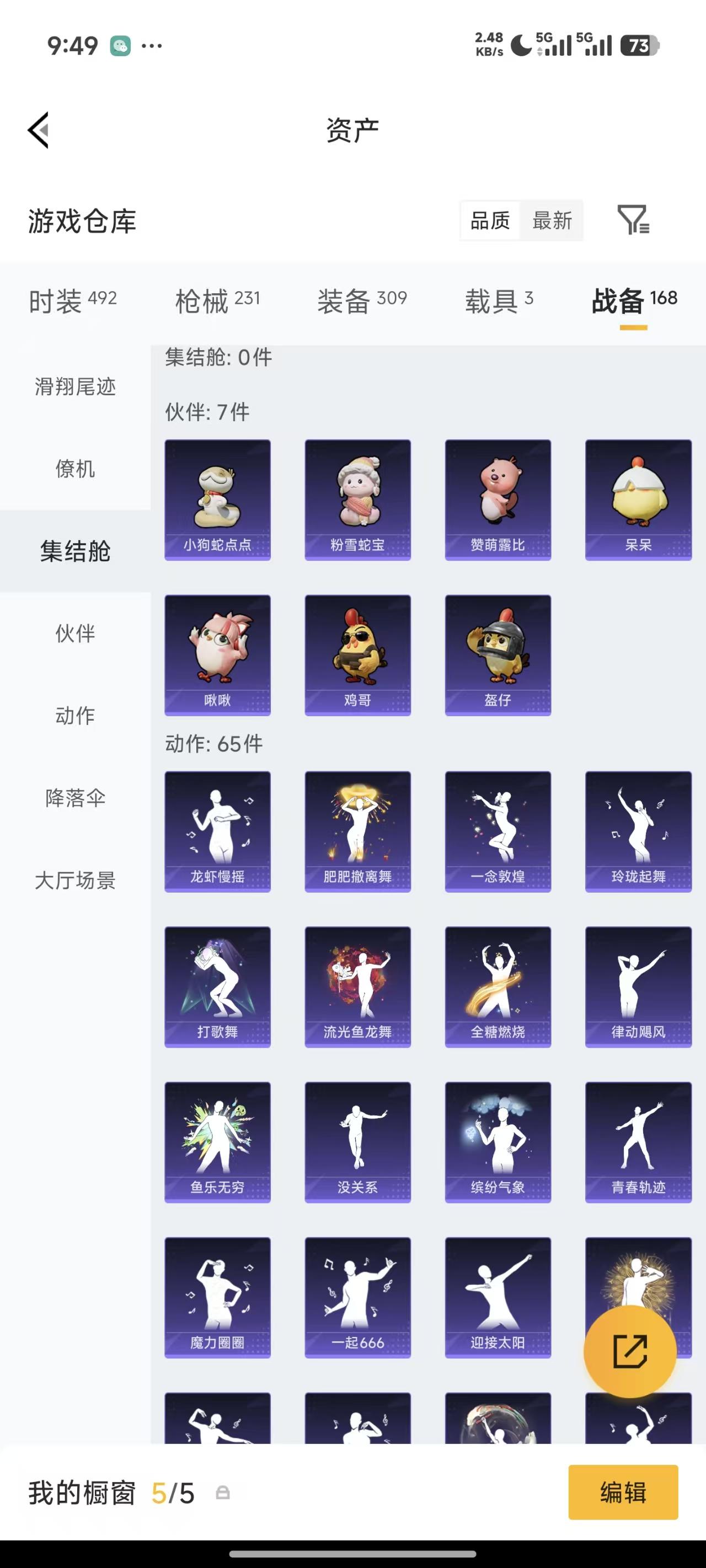706x1568 pixels.
Task: Switch sorting to 最新
Action: pos(552,221)
